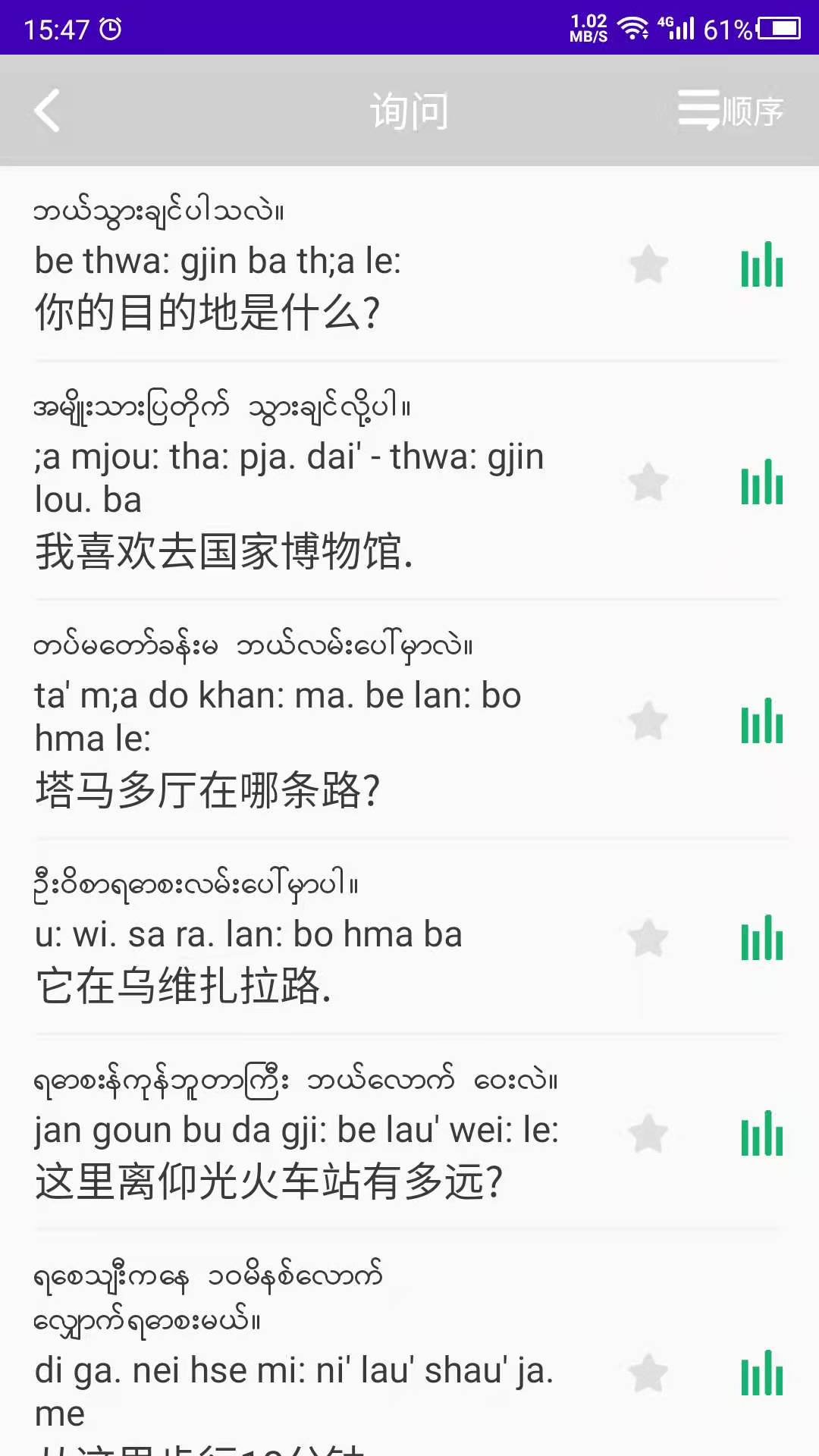This screenshot has height=1456, width=819.
Task: Play audio for di ga. nei hse mi: phrase
Action: [x=761, y=1373]
